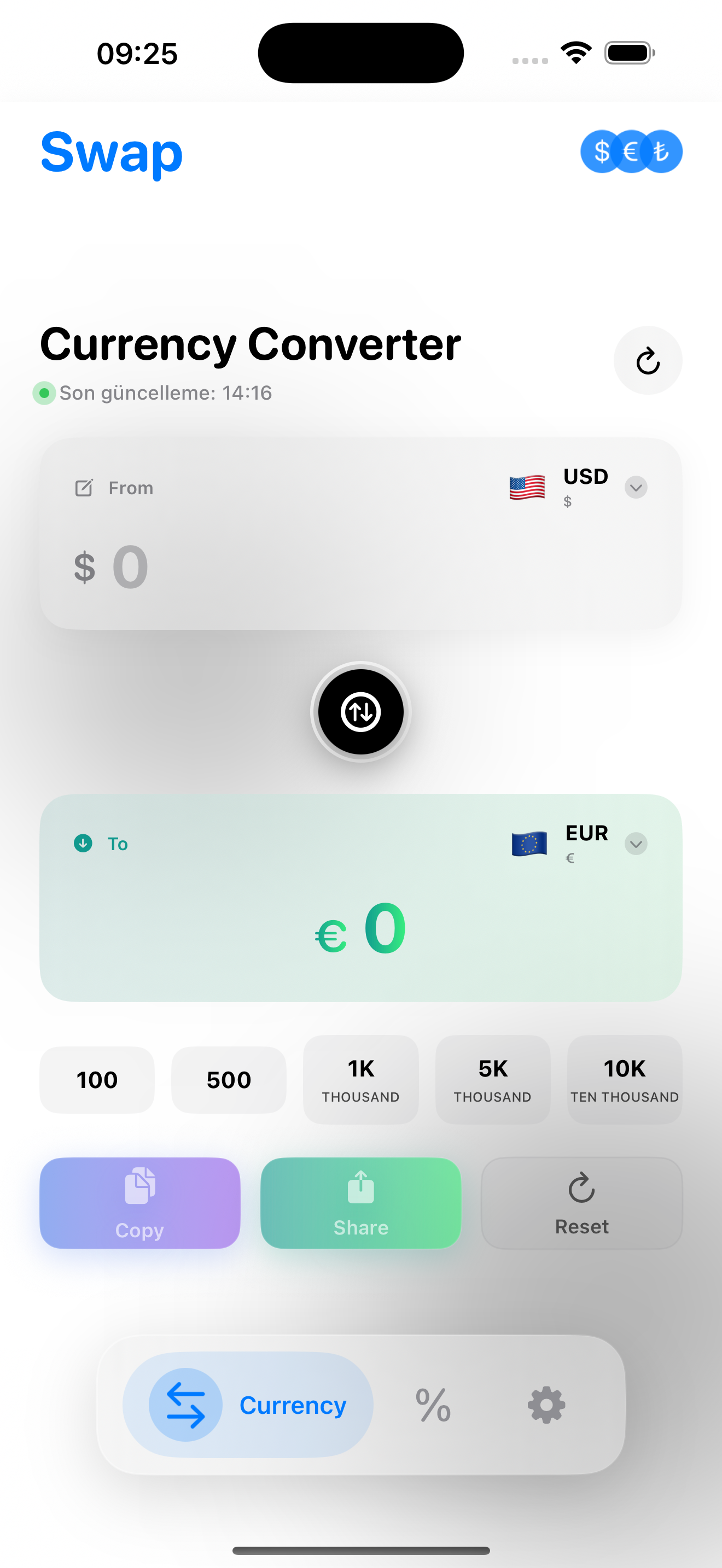Reset the converter values
The image size is (722, 1568).
tap(581, 1203)
